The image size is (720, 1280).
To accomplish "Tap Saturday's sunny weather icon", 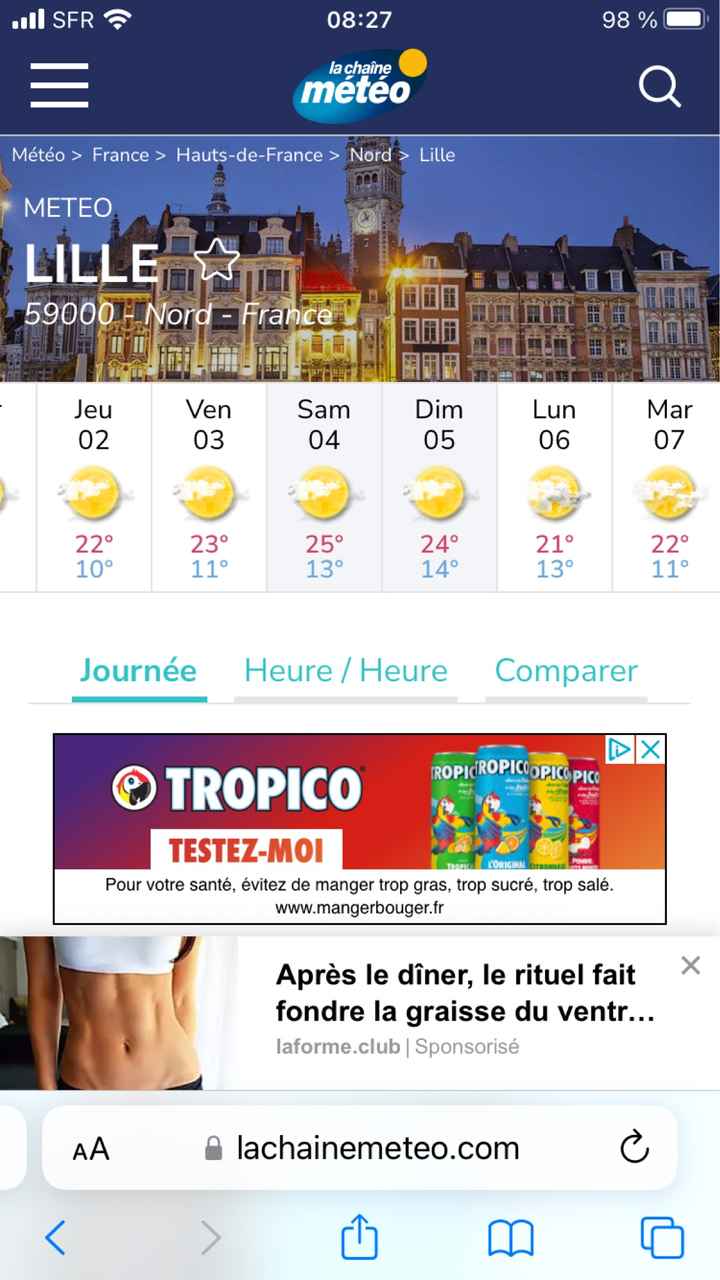I will (323, 492).
